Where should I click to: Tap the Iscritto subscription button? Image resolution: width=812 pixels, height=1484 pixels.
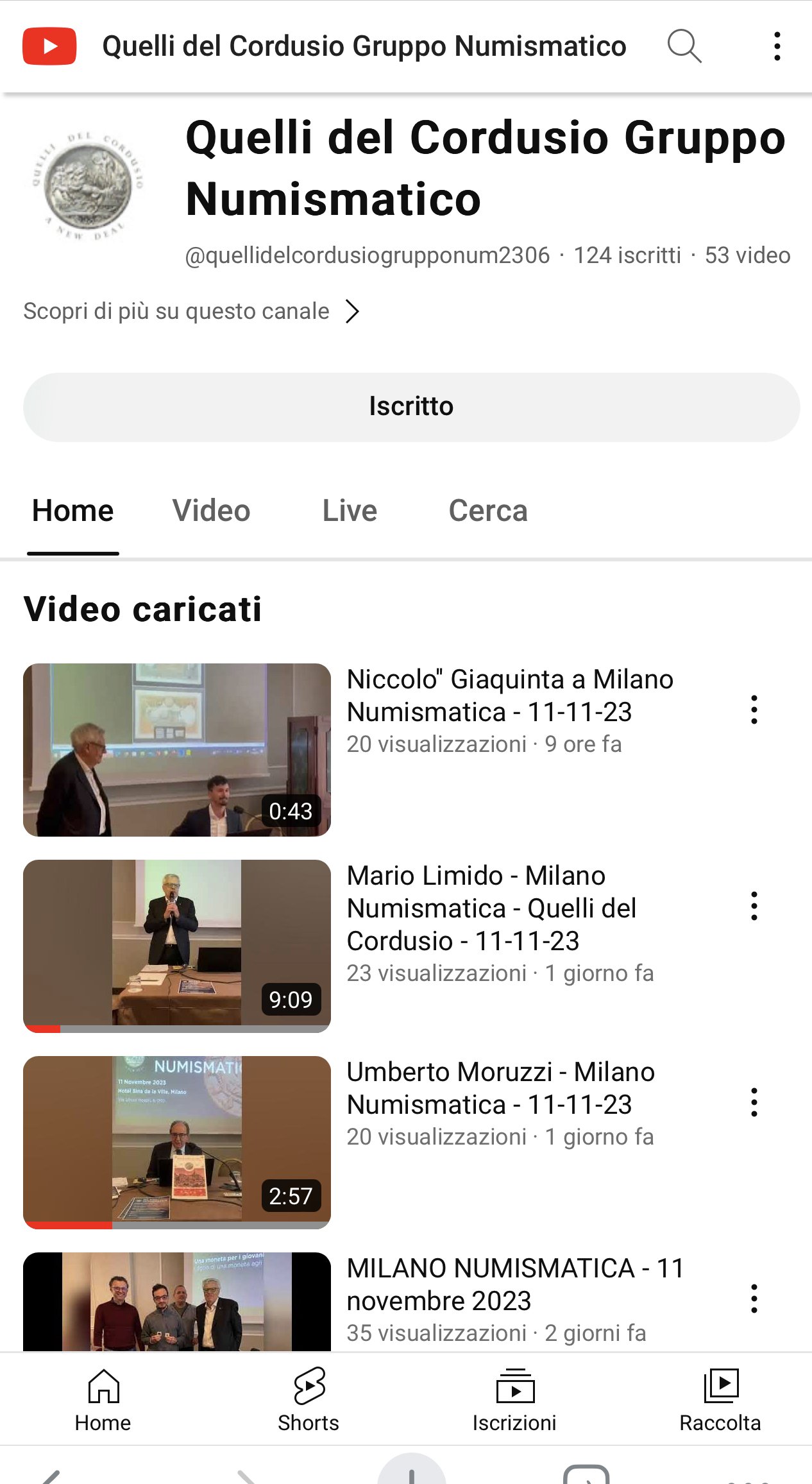pyautogui.click(x=411, y=407)
